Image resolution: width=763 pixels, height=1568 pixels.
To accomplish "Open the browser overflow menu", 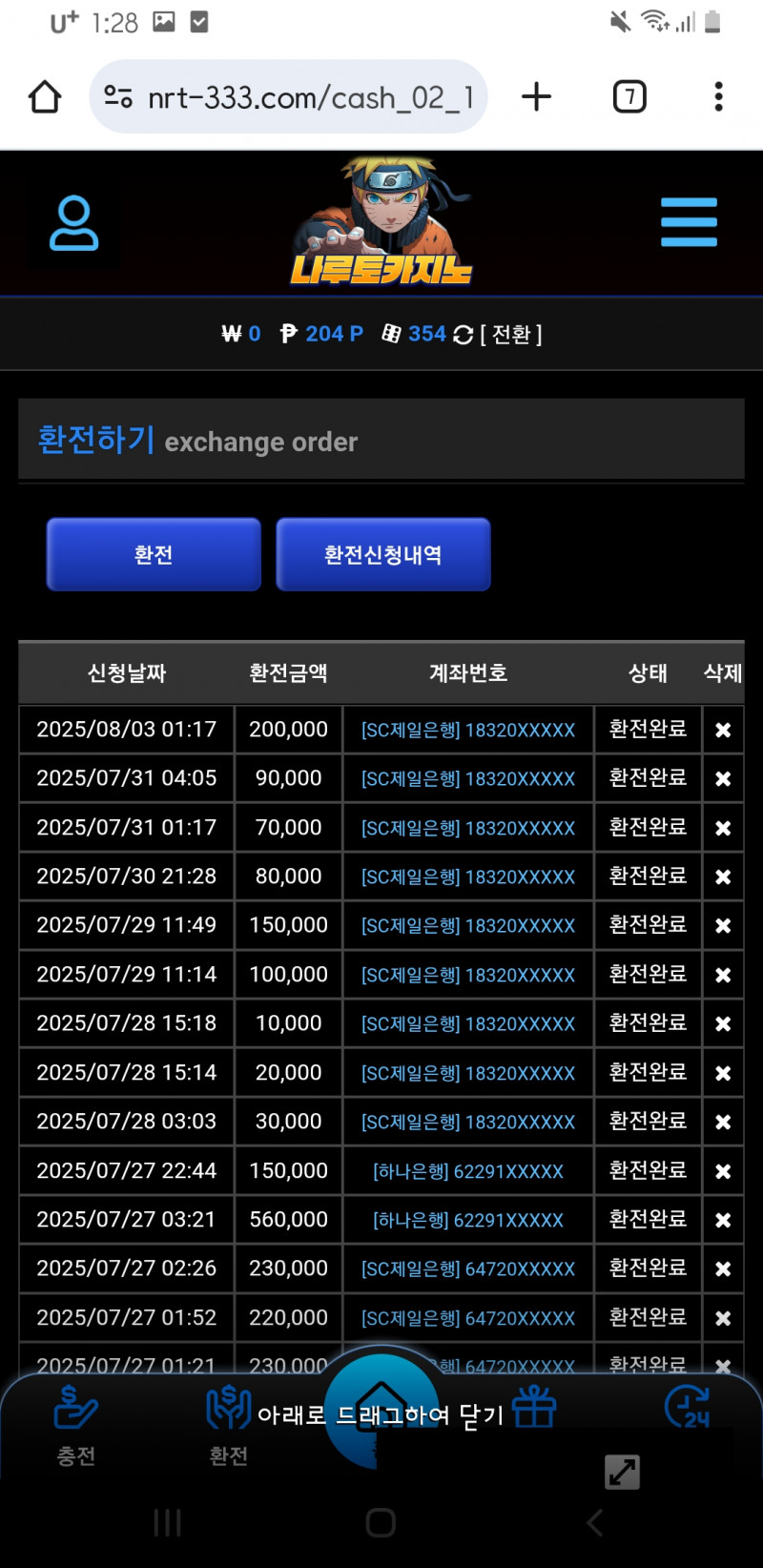I will 718,96.
